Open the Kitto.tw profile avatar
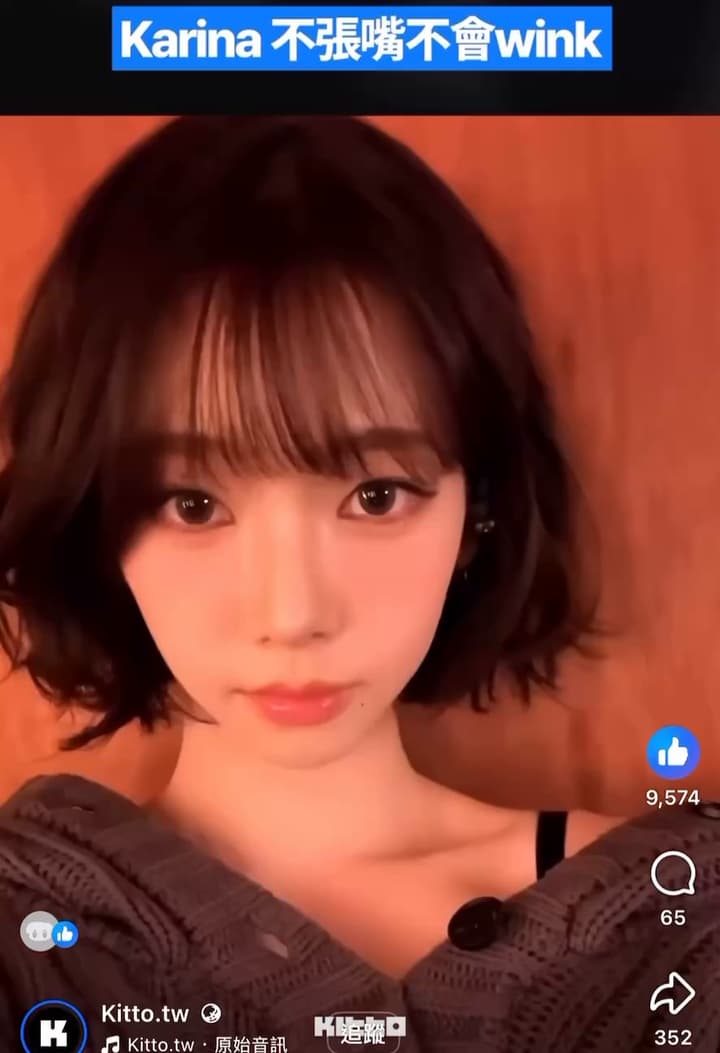 click(x=53, y=1029)
